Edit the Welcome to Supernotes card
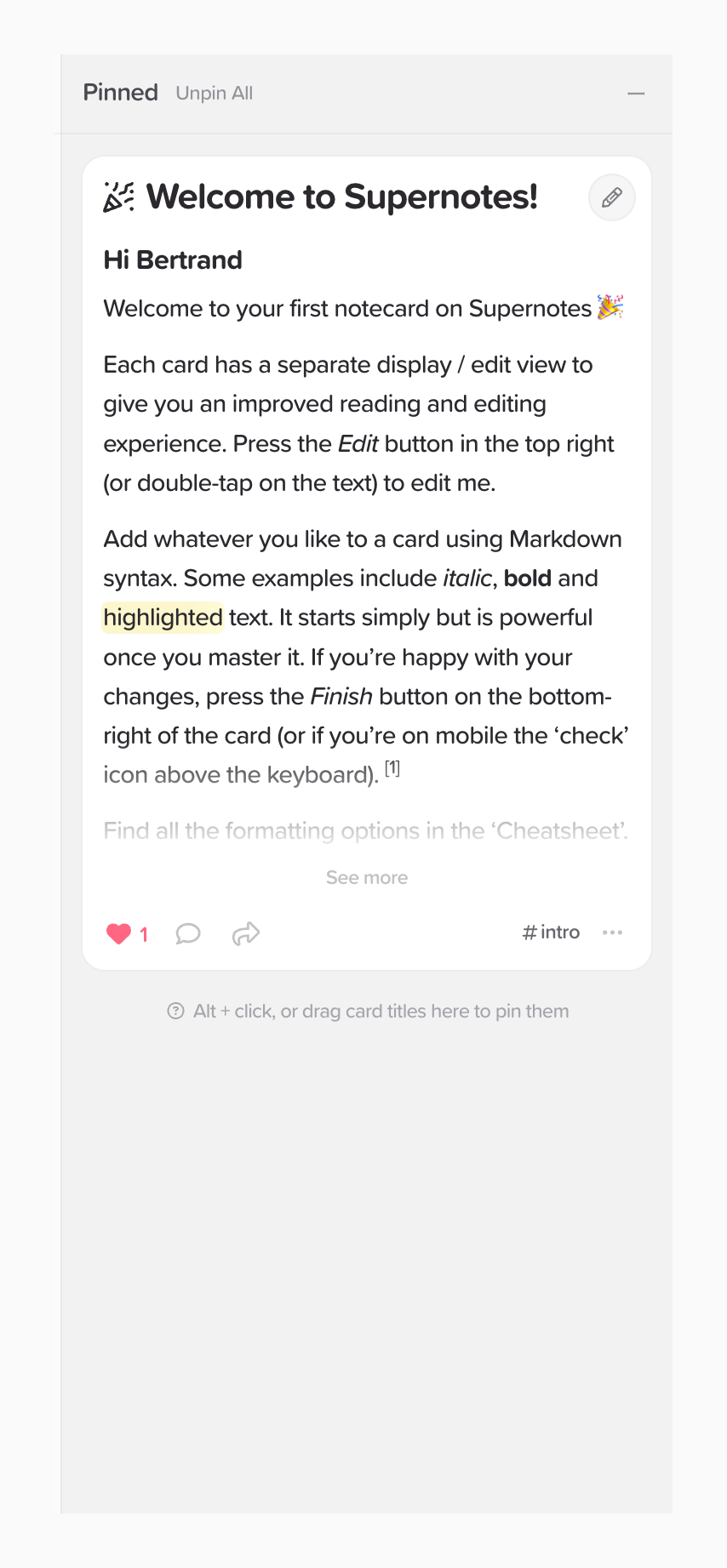 611,197
